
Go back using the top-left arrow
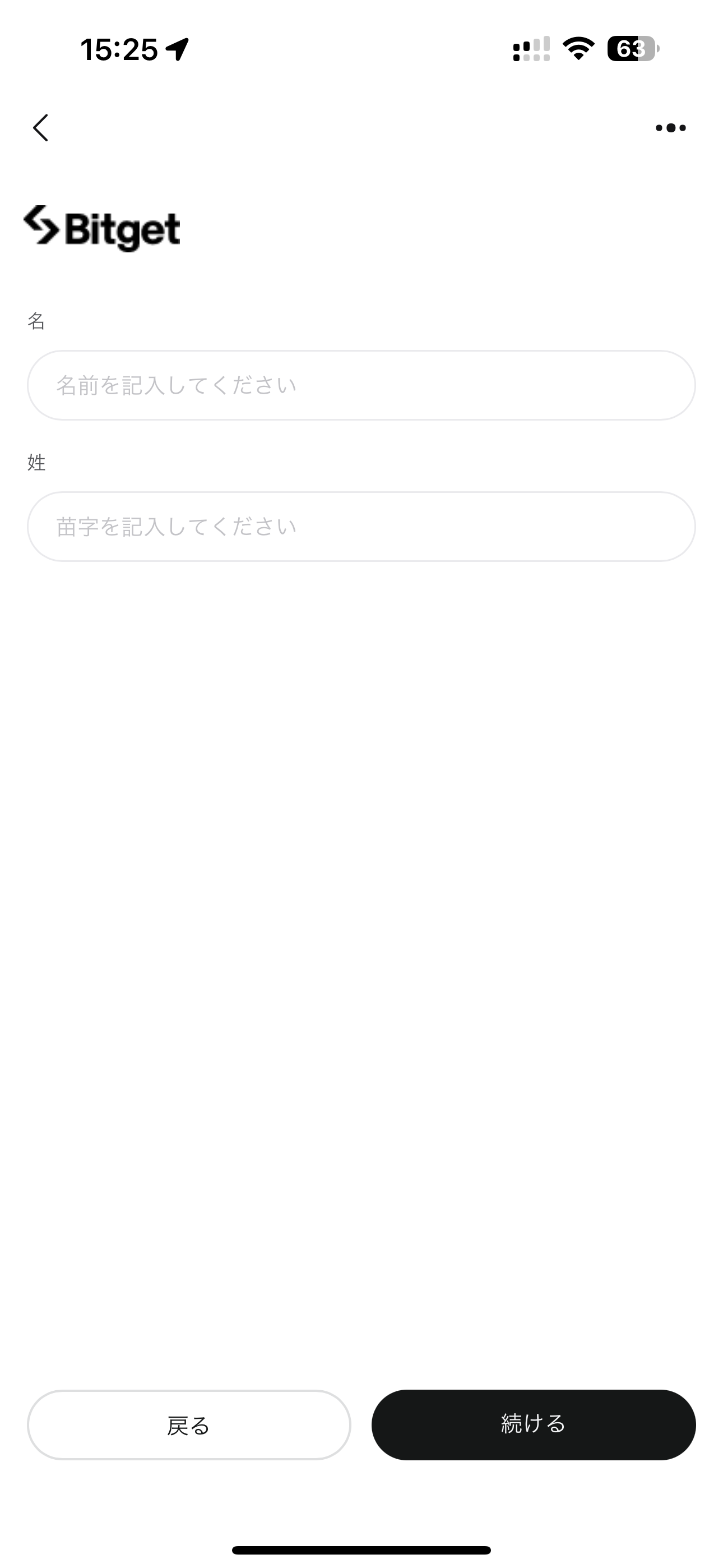(x=41, y=128)
